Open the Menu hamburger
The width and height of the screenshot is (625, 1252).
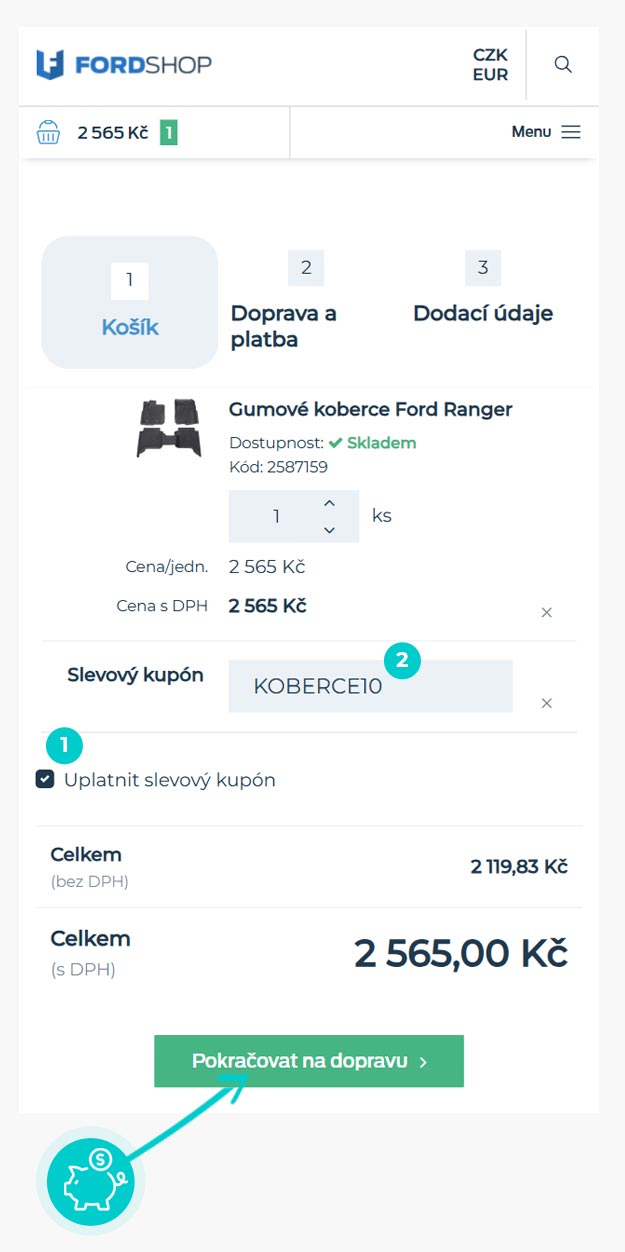546,132
